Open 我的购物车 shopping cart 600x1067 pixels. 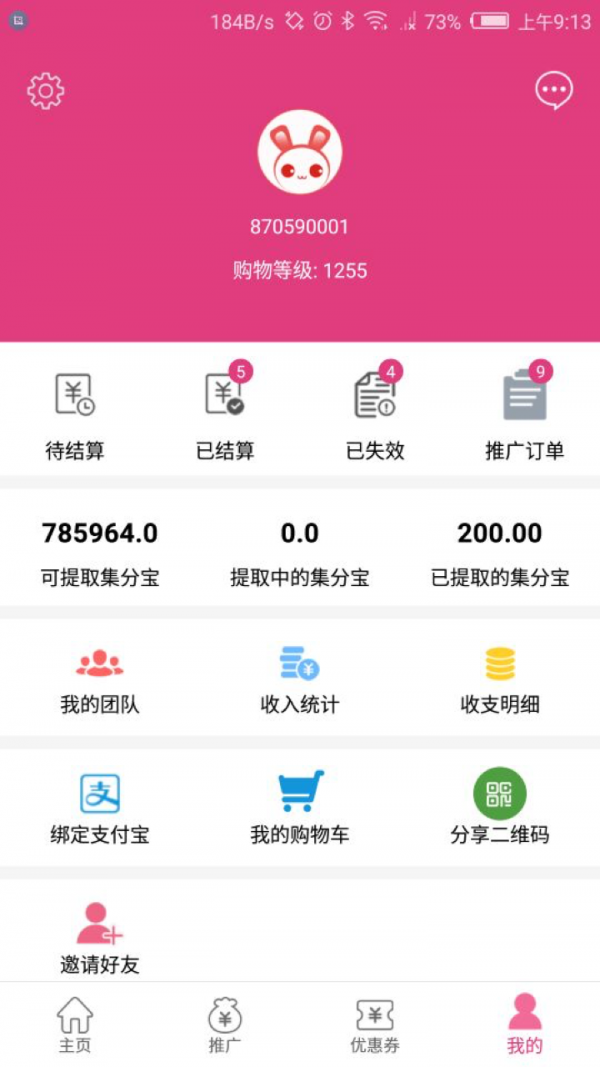coord(300,808)
